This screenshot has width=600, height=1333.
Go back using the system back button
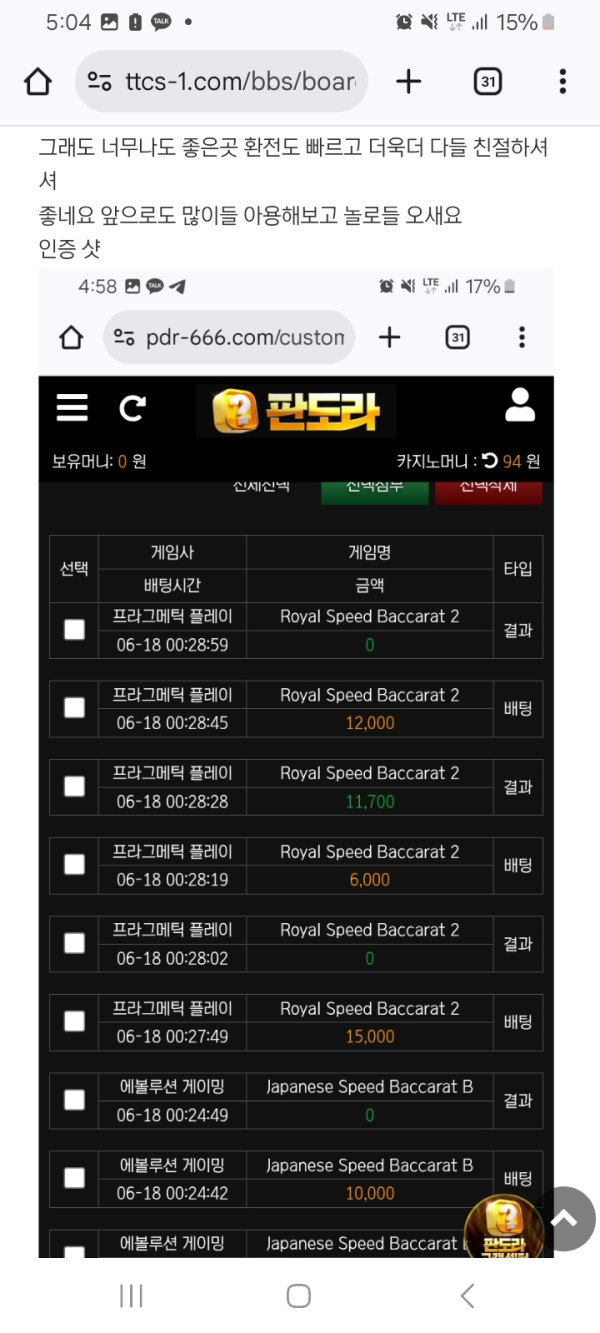[467, 1296]
